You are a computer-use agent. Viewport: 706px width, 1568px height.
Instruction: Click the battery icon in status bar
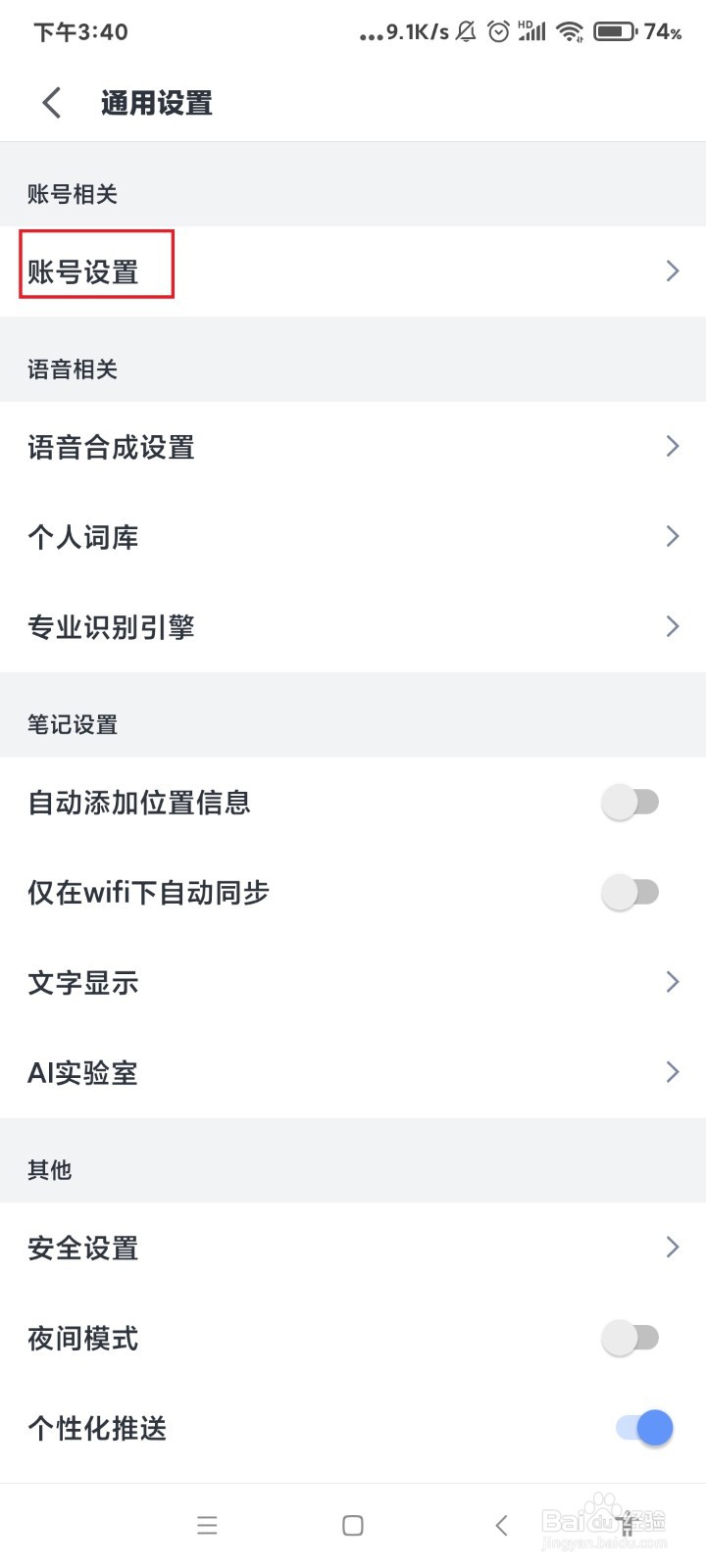click(x=616, y=30)
